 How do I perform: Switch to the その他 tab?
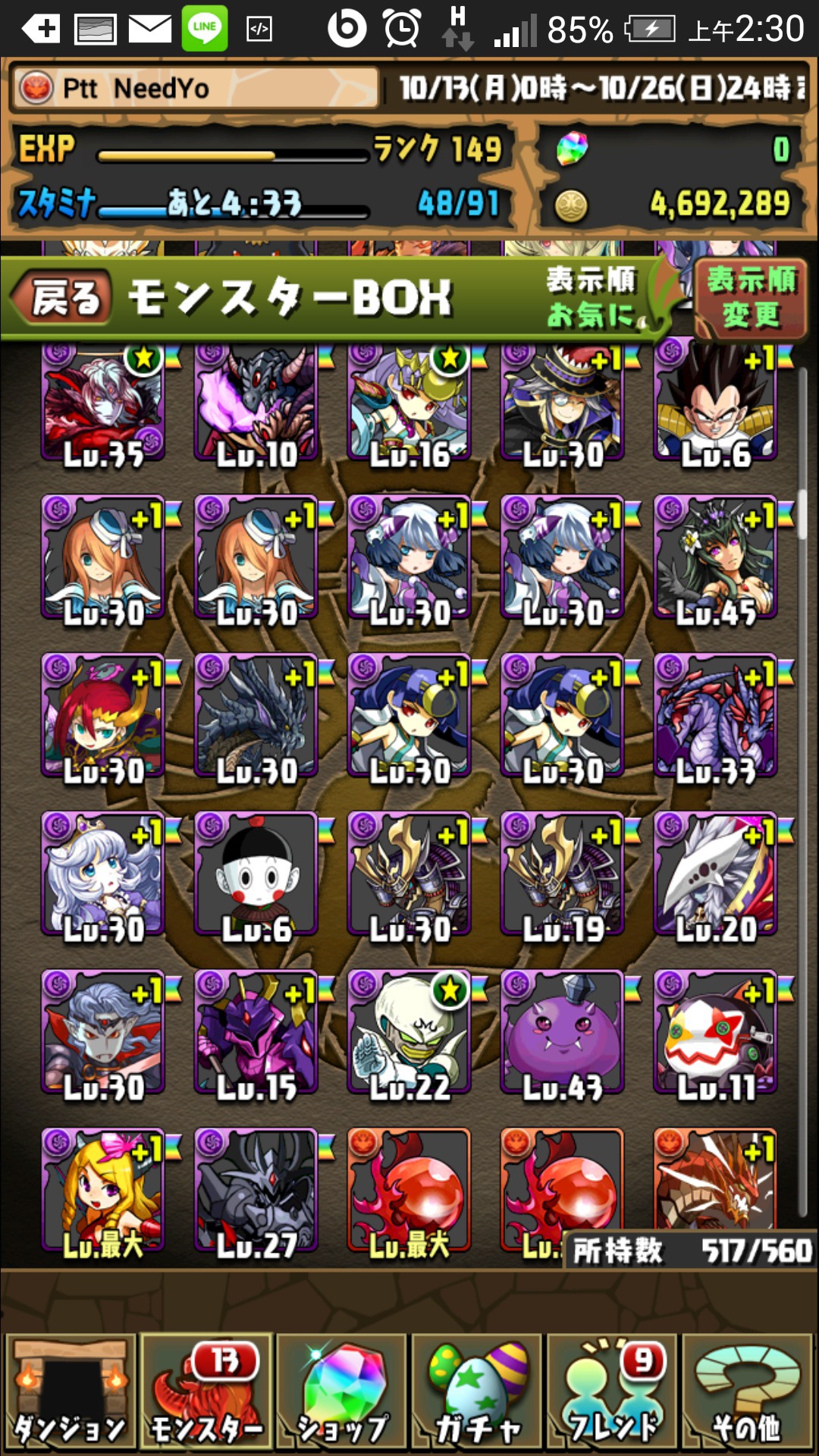748,1392
